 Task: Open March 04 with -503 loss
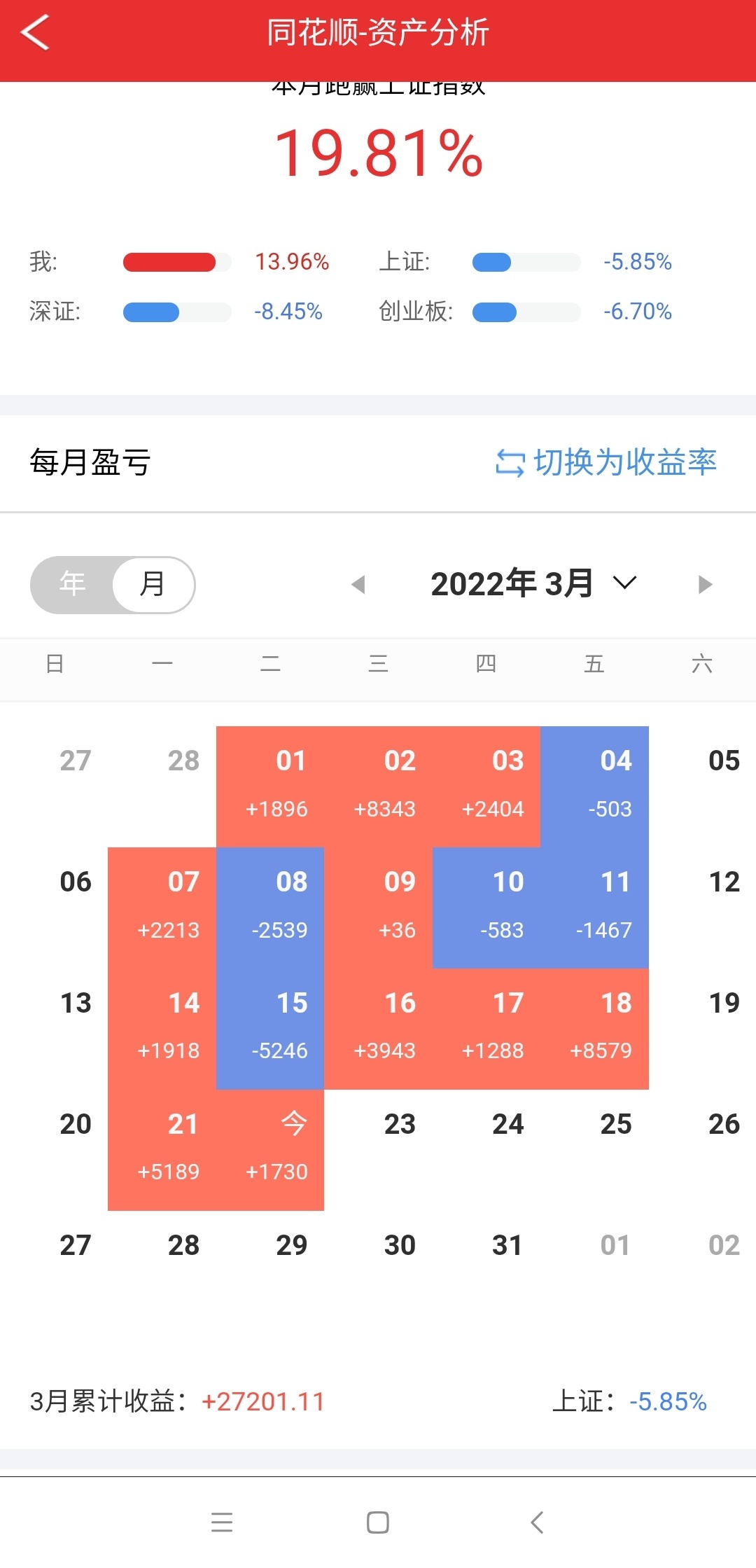(x=595, y=786)
